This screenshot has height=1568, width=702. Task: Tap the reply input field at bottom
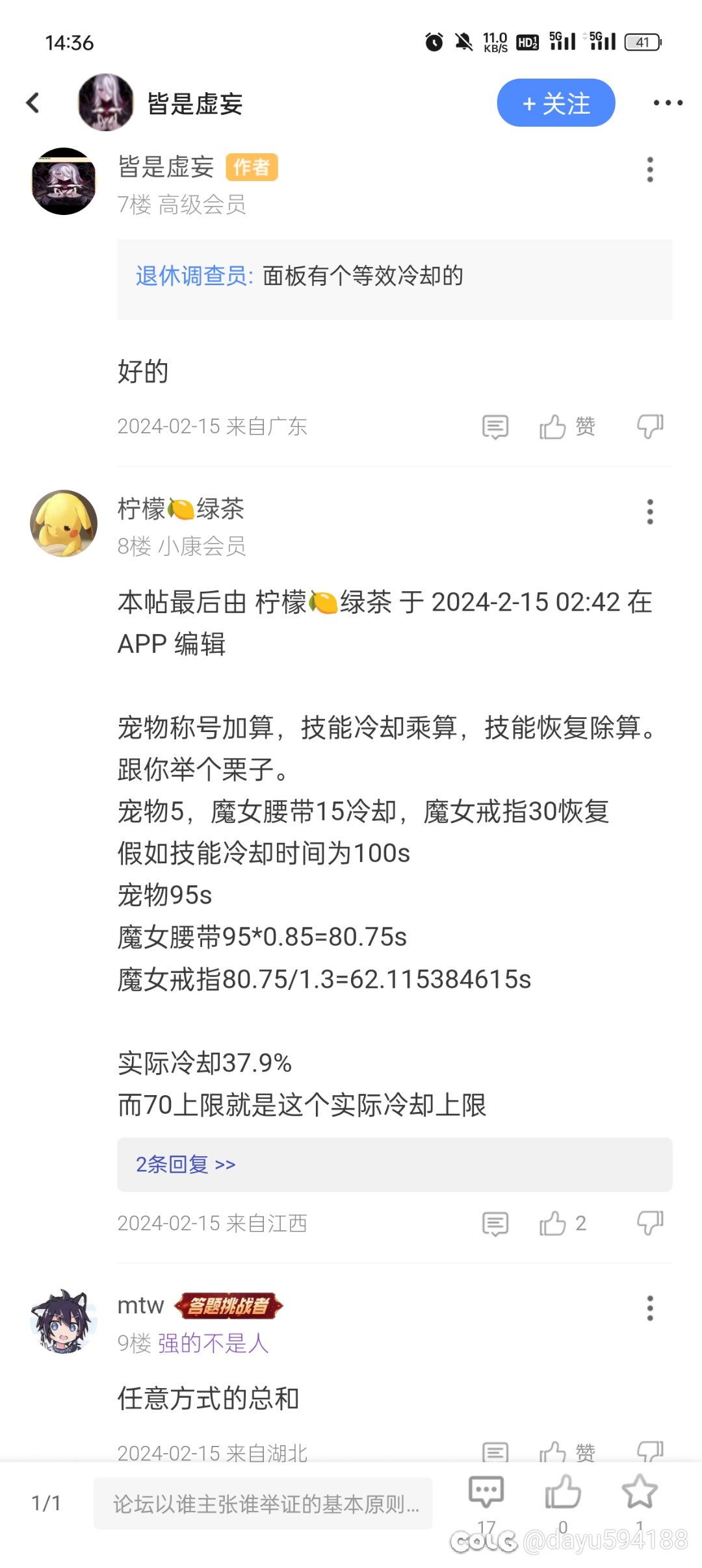tap(263, 1503)
